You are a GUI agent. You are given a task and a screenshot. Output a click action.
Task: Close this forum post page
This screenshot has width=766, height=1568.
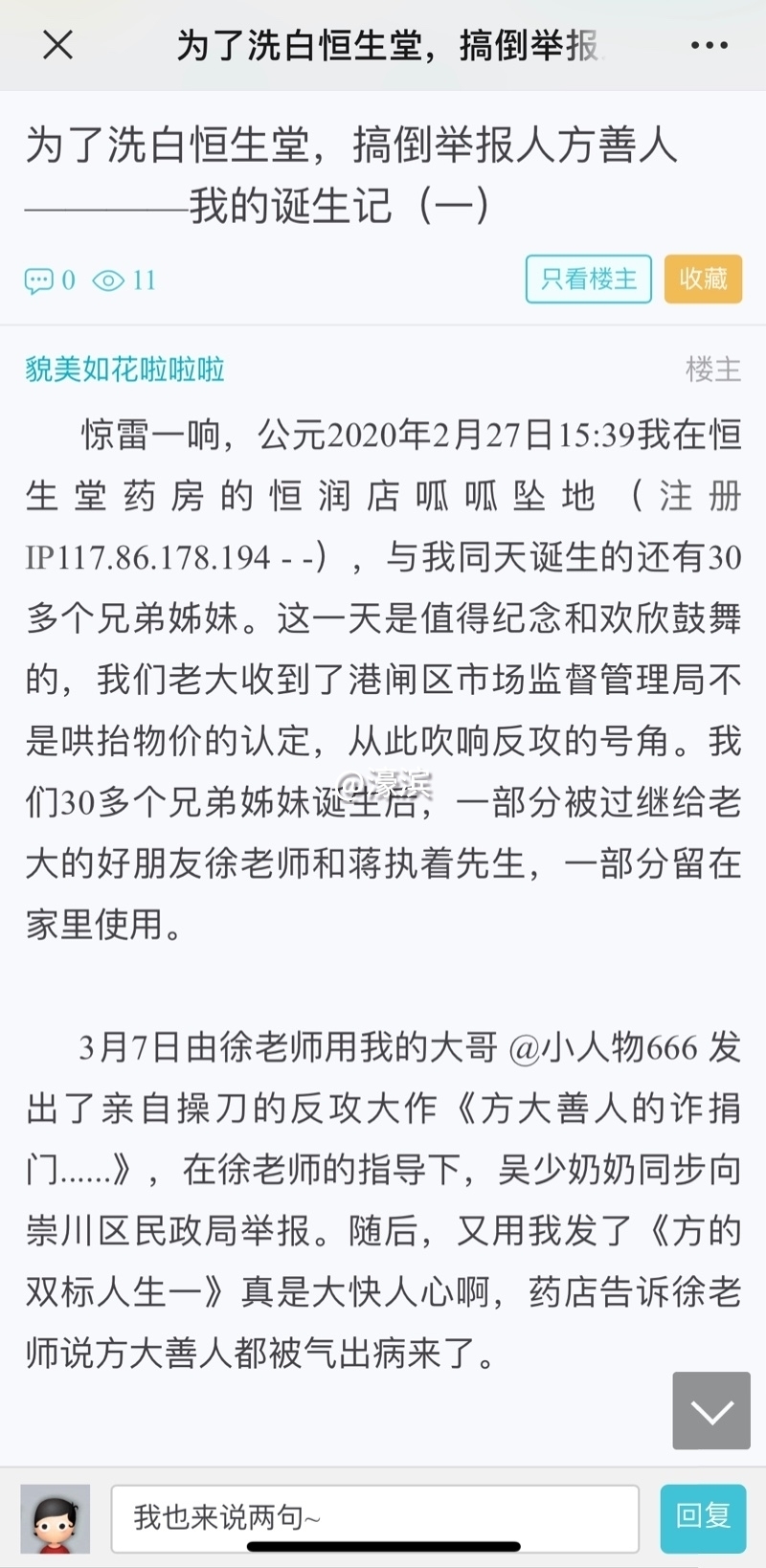(58, 45)
